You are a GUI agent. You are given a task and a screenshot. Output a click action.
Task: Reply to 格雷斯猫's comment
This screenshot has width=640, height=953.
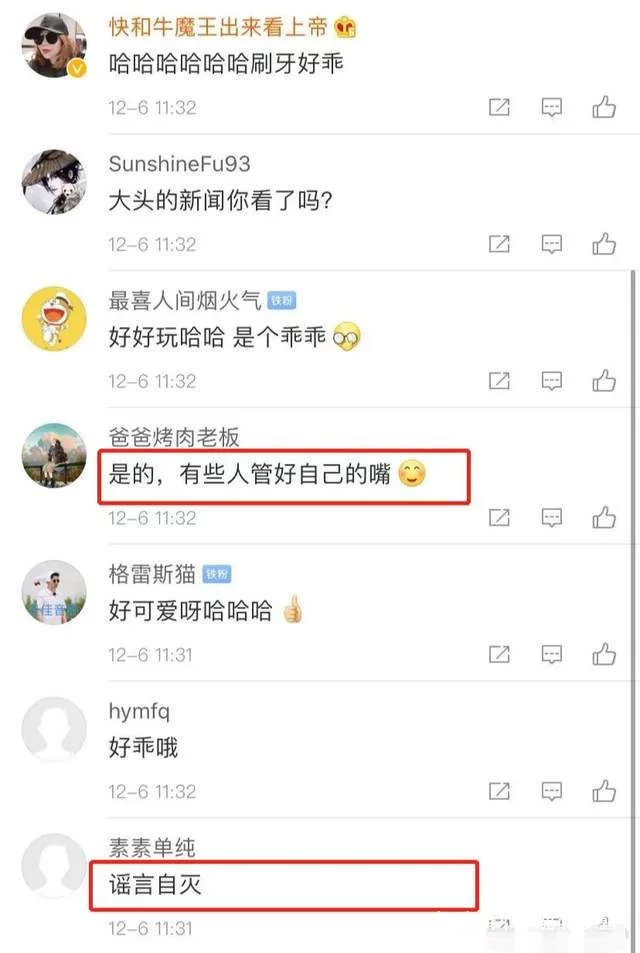pos(551,655)
